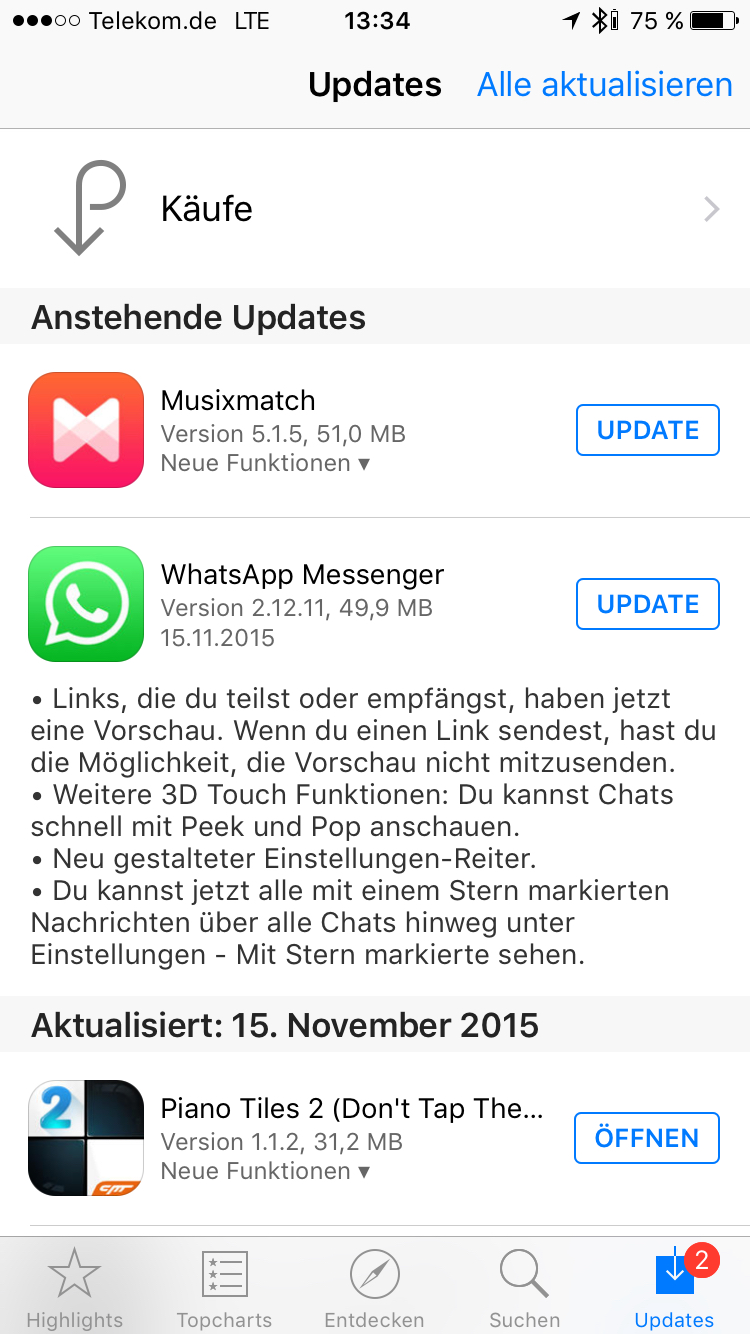This screenshot has width=750, height=1334.
Task: Open the Piano Tiles 2 app icon
Action: pos(86,1138)
